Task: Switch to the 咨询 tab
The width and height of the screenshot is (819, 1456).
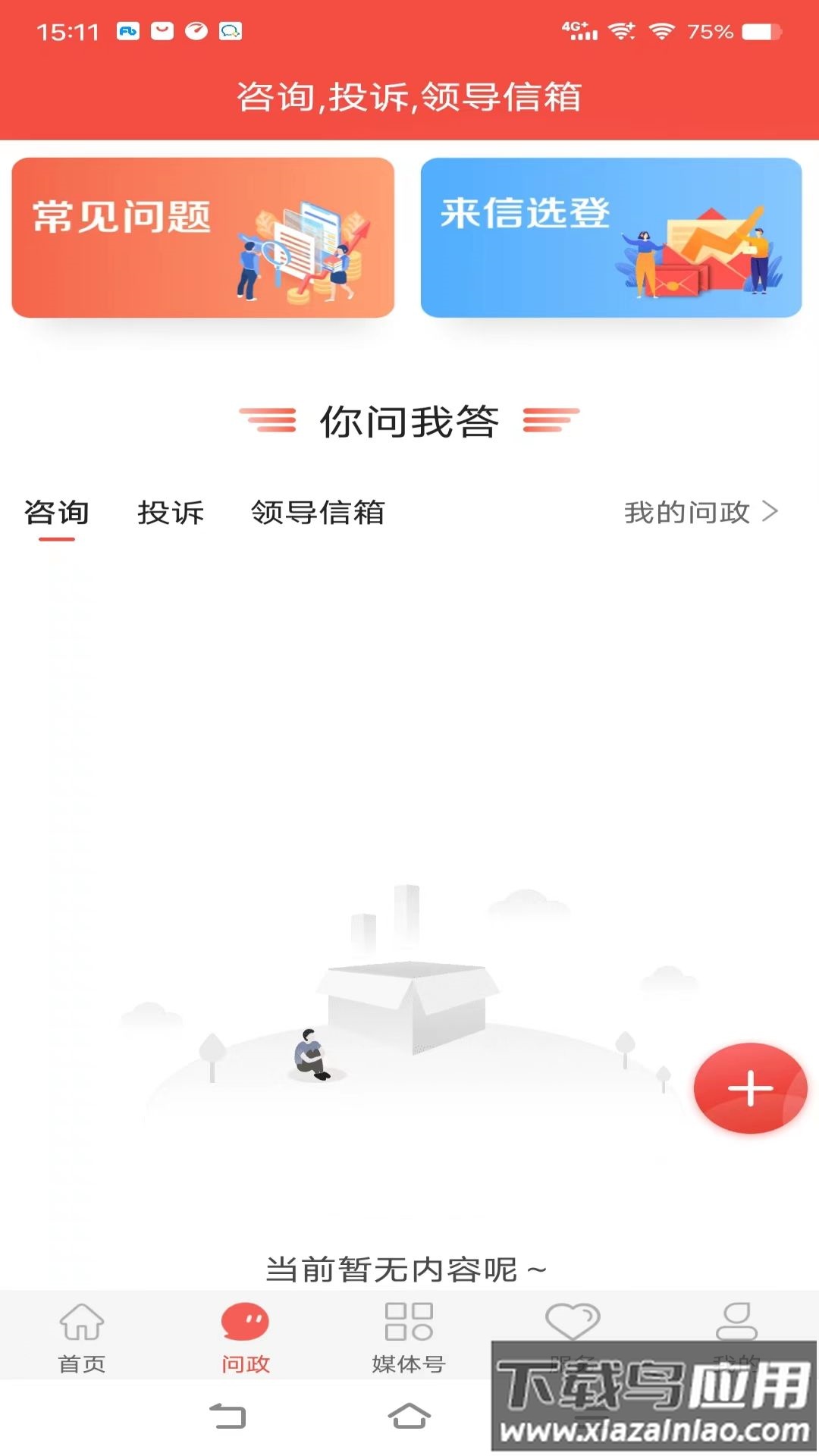Action: click(58, 512)
